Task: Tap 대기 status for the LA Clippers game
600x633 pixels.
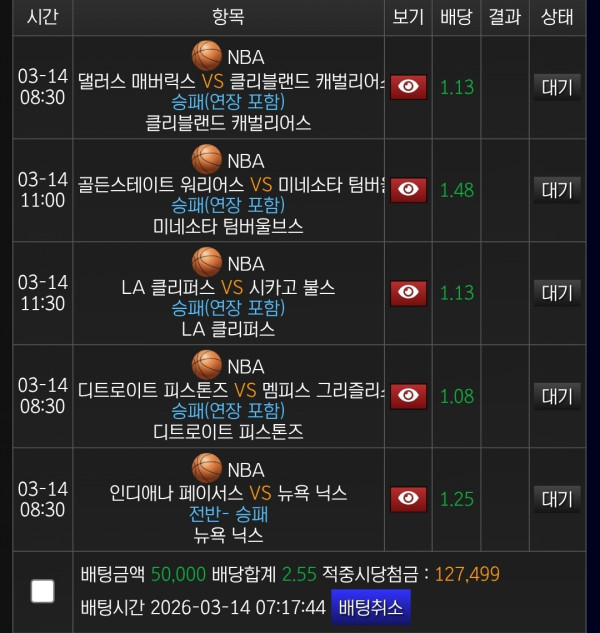Action: click(x=556, y=293)
